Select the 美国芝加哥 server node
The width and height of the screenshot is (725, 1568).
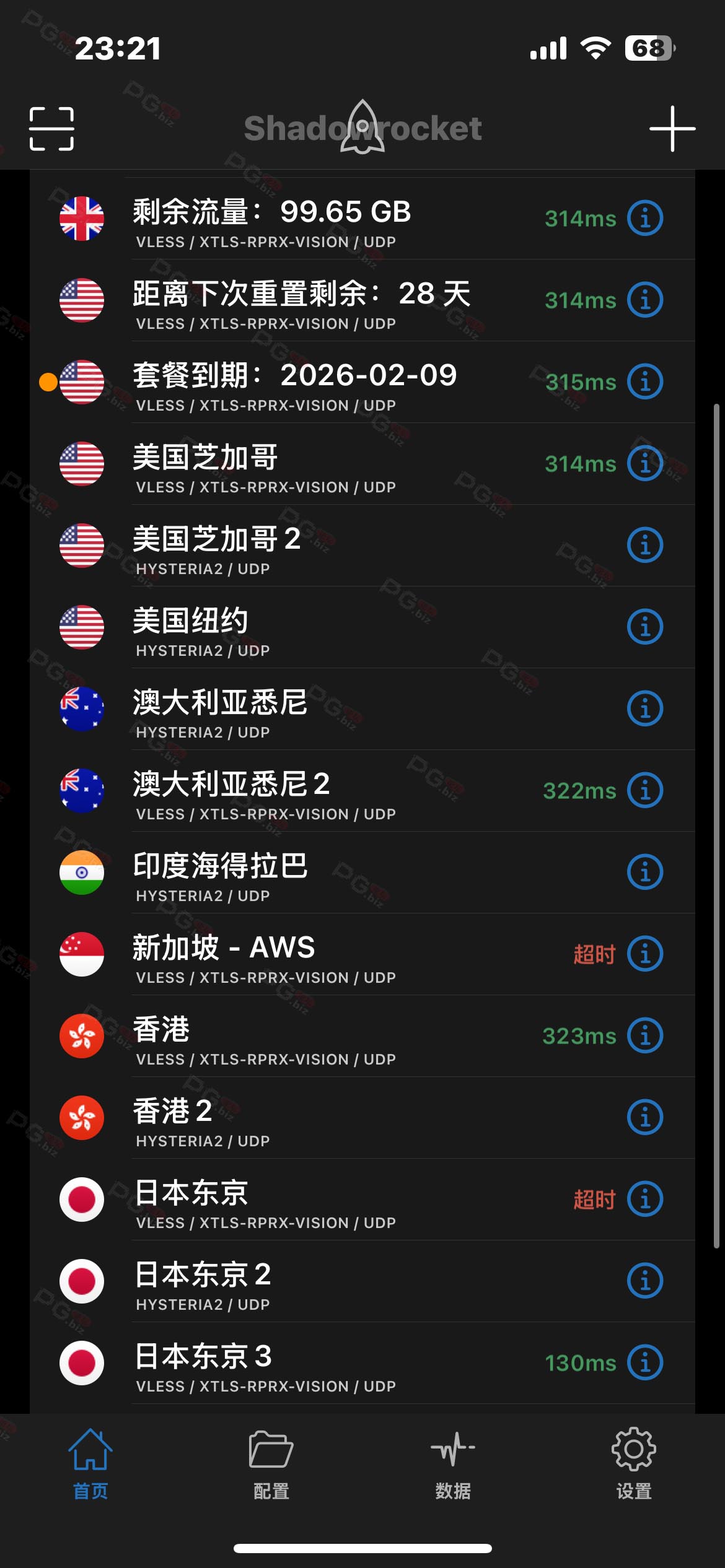point(310,464)
